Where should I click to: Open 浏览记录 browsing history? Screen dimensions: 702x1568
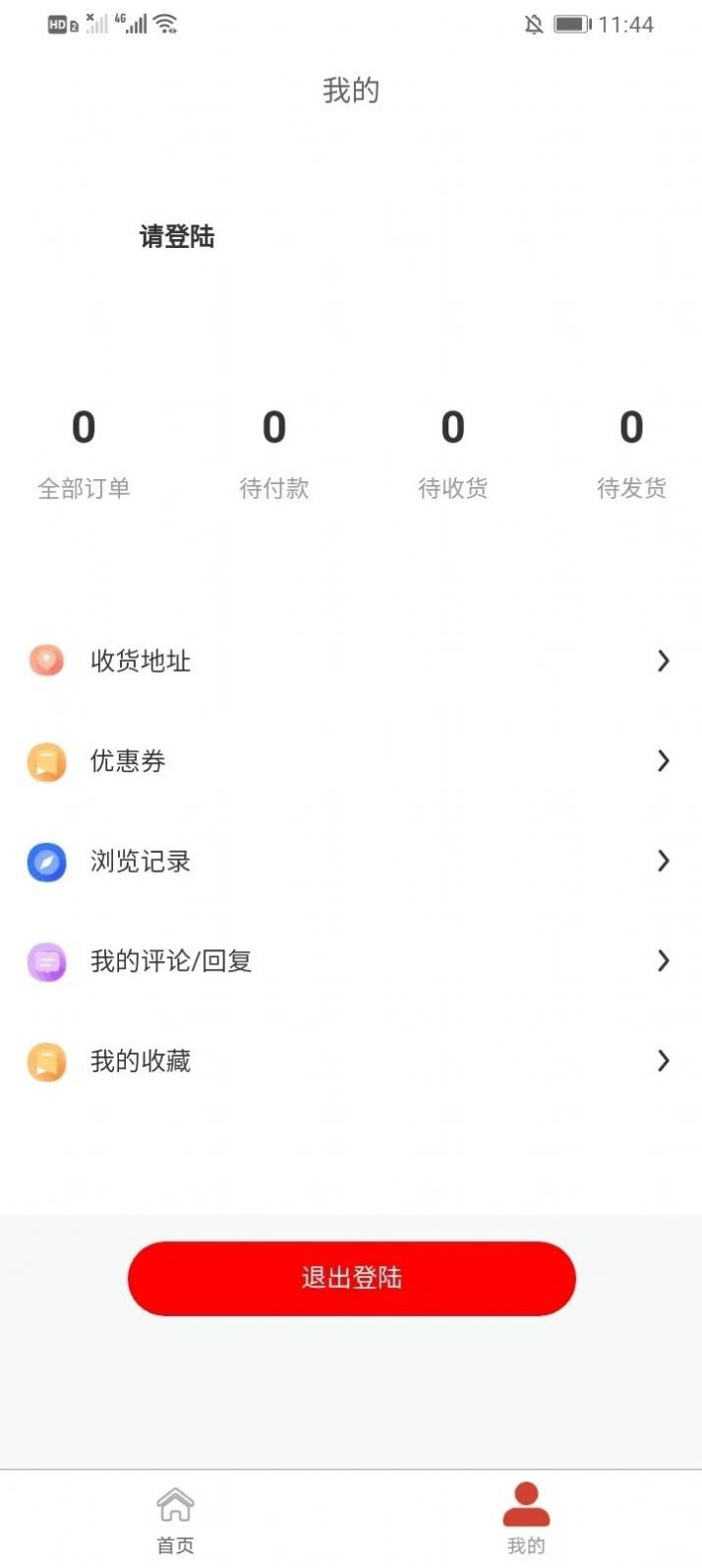(x=350, y=862)
